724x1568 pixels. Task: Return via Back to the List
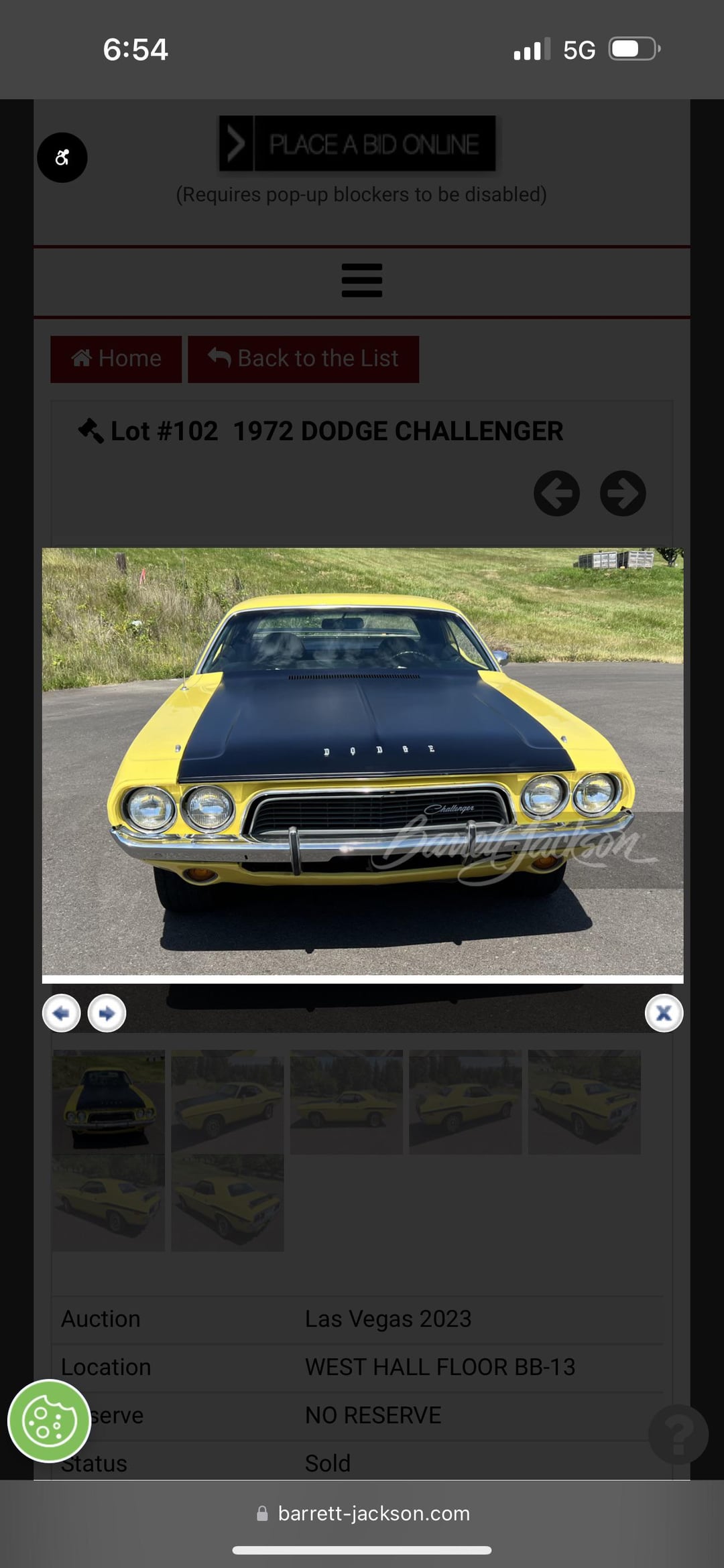point(303,359)
